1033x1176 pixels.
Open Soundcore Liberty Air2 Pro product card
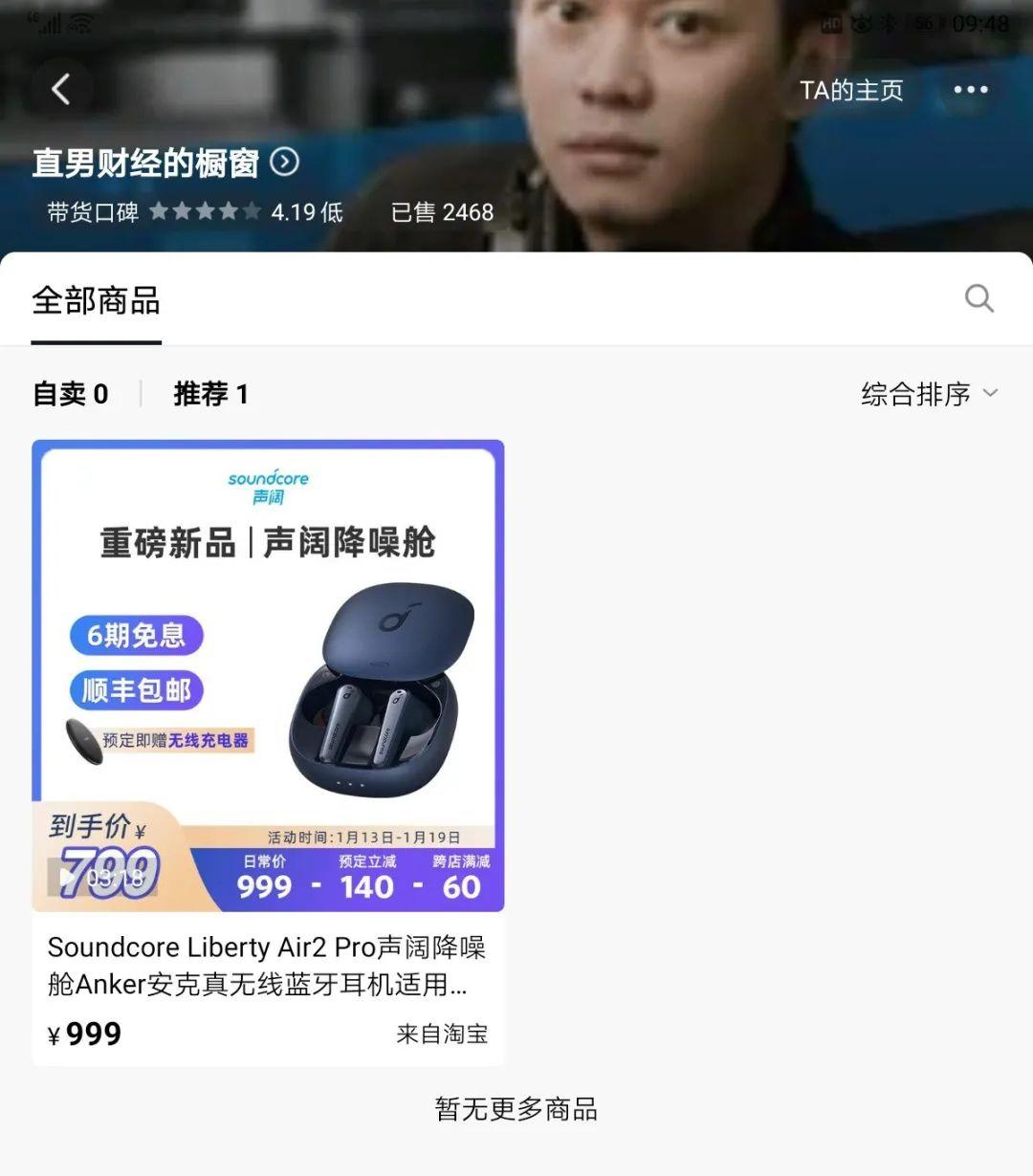click(268, 751)
